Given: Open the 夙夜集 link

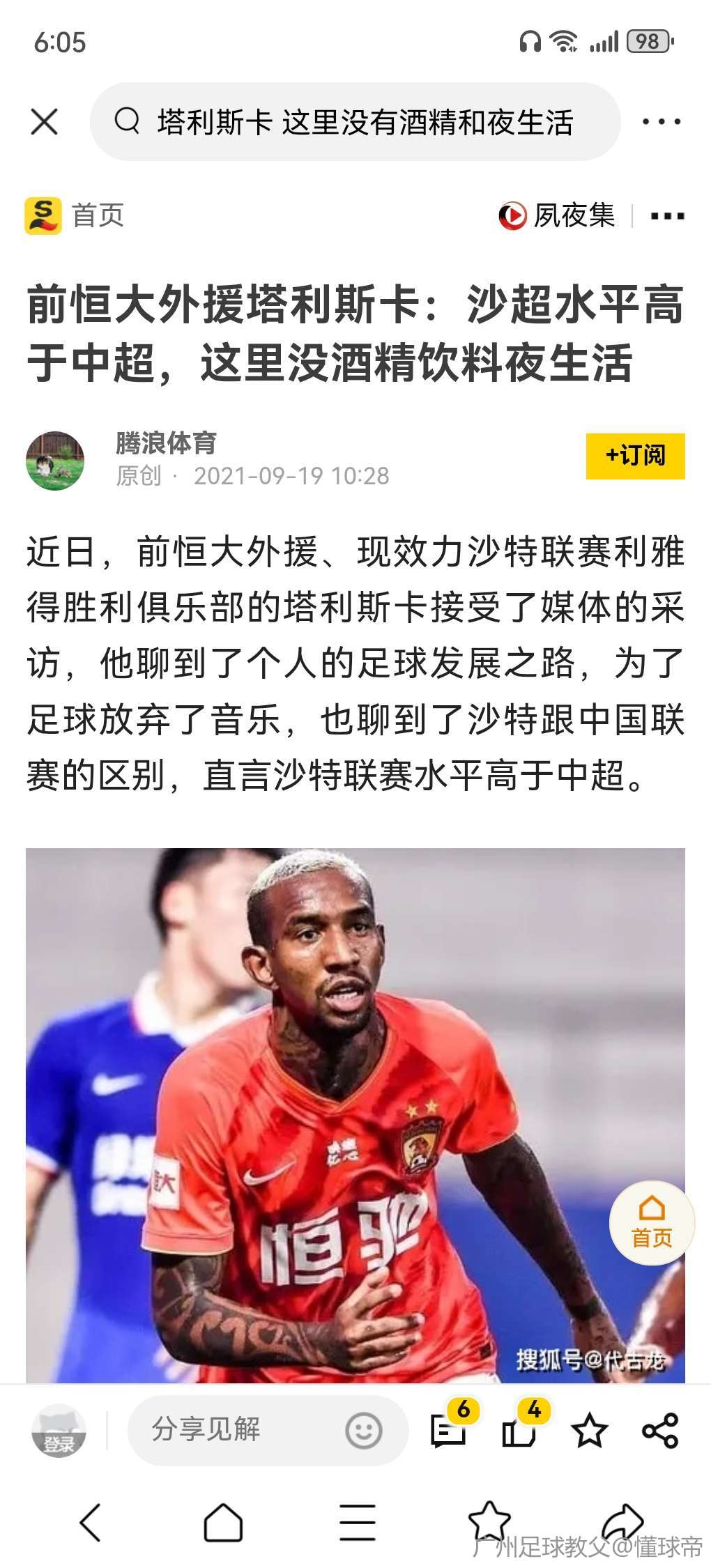Looking at the screenshot, I should click(x=558, y=215).
